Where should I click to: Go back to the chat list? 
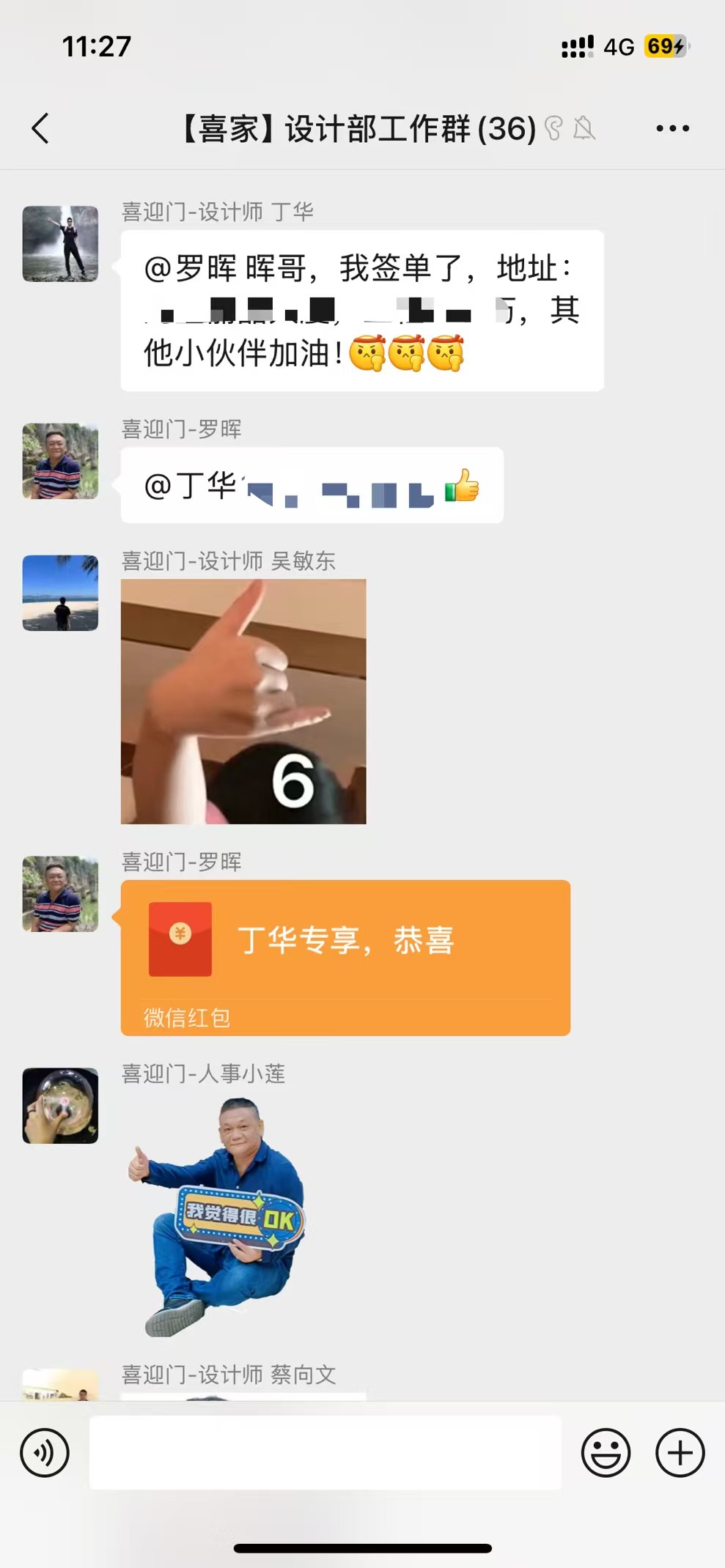(x=41, y=128)
